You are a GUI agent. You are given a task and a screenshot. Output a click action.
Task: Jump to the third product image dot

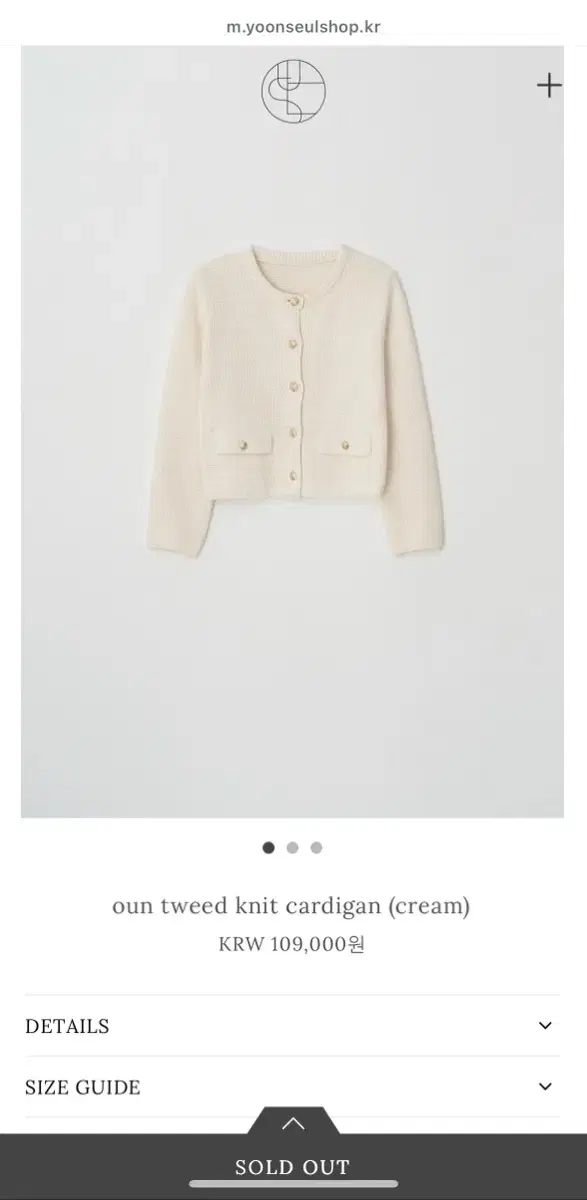316,848
